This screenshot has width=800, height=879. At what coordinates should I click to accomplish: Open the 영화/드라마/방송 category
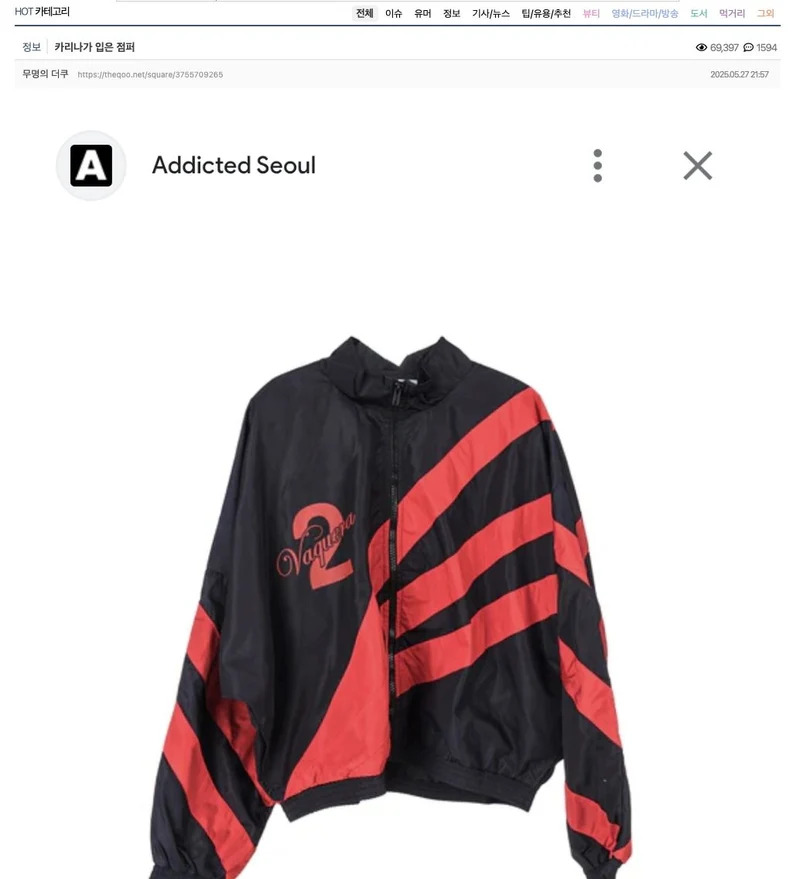645,13
